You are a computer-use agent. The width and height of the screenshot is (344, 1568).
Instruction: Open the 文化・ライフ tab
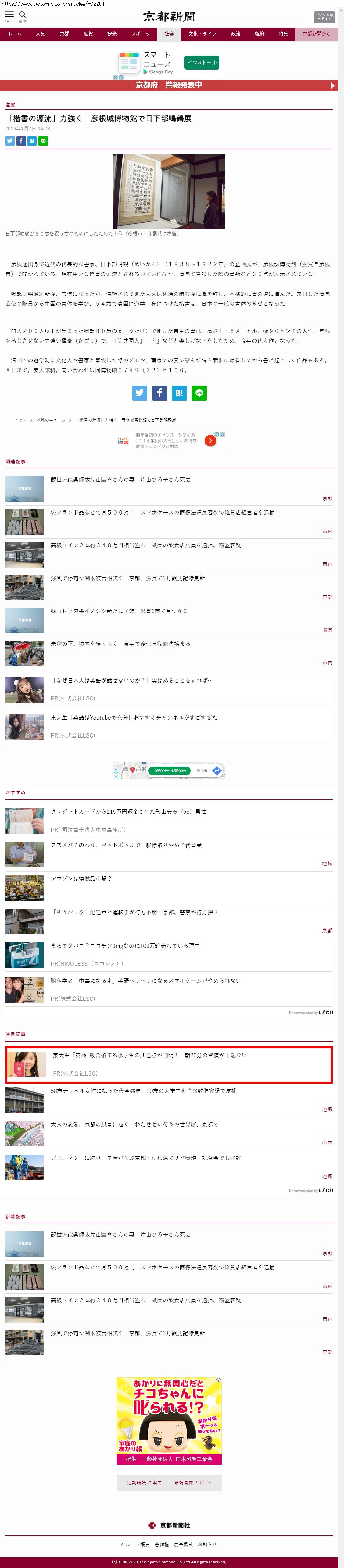(202, 34)
